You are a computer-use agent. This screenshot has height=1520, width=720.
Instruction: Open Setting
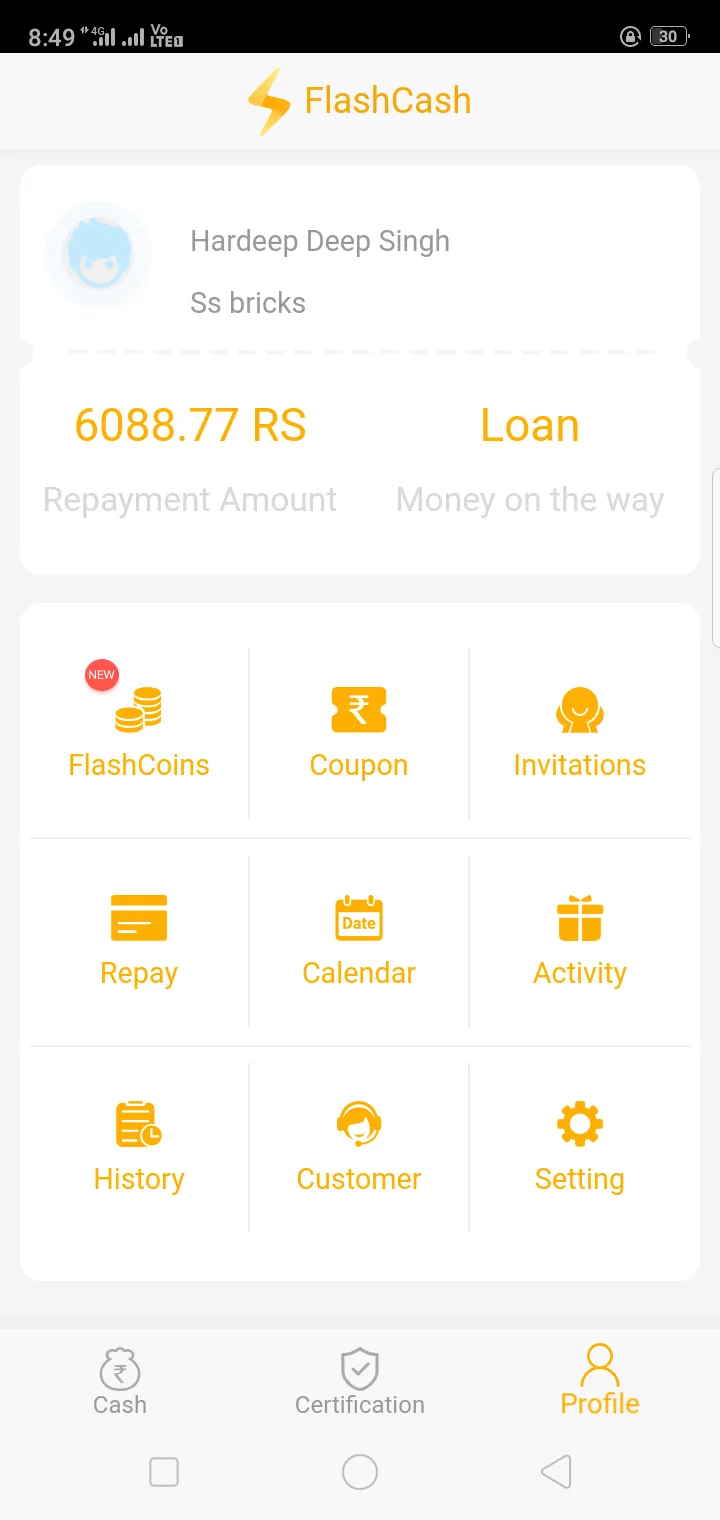click(579, 1147)
